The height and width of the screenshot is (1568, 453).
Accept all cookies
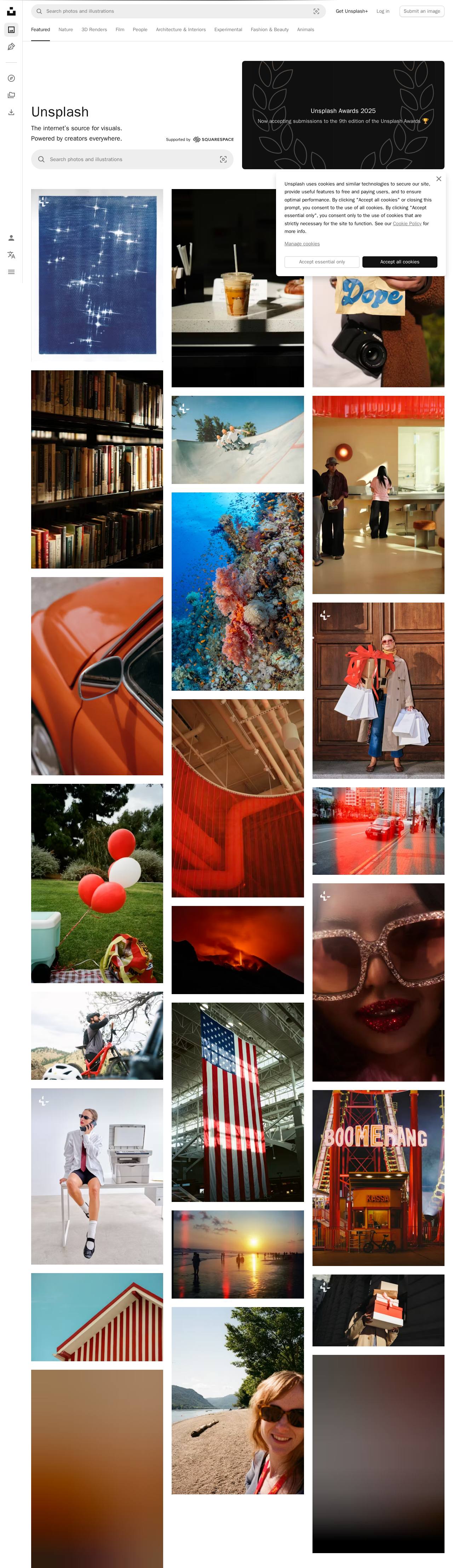(x=400, y=262)
